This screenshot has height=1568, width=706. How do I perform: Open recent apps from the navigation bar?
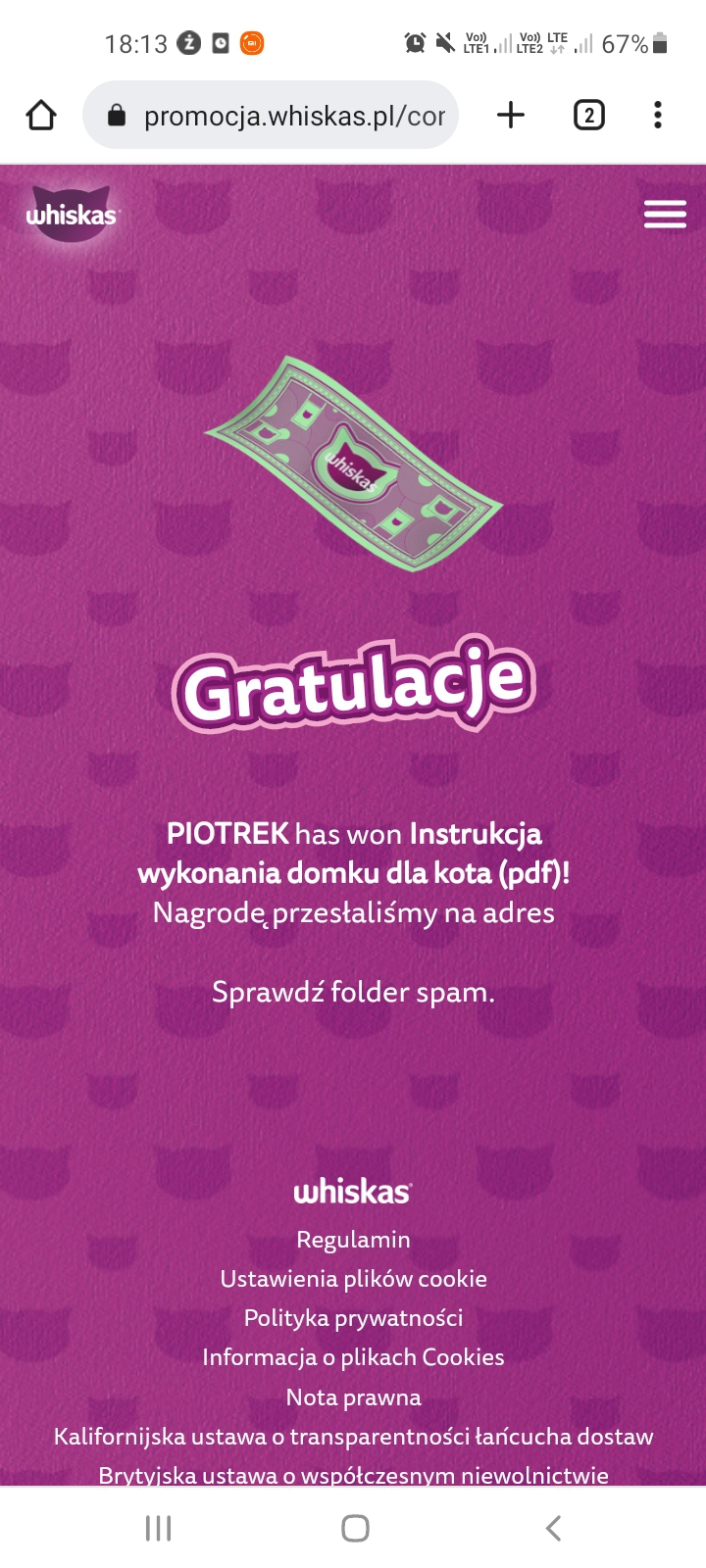pos(158,1528)
